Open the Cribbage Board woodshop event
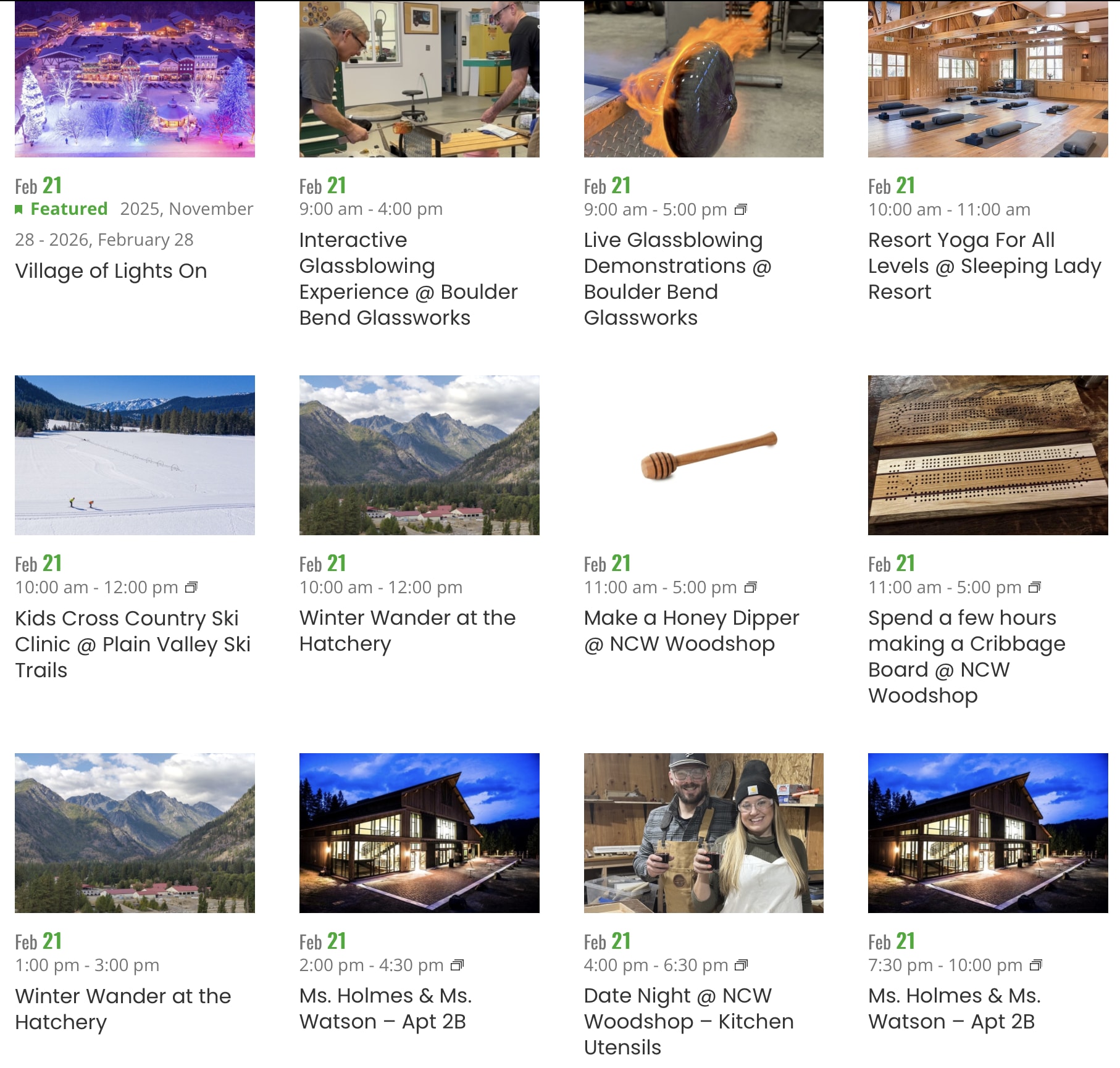This screenshot has width=1120, height=1068. tap(966, 656)
